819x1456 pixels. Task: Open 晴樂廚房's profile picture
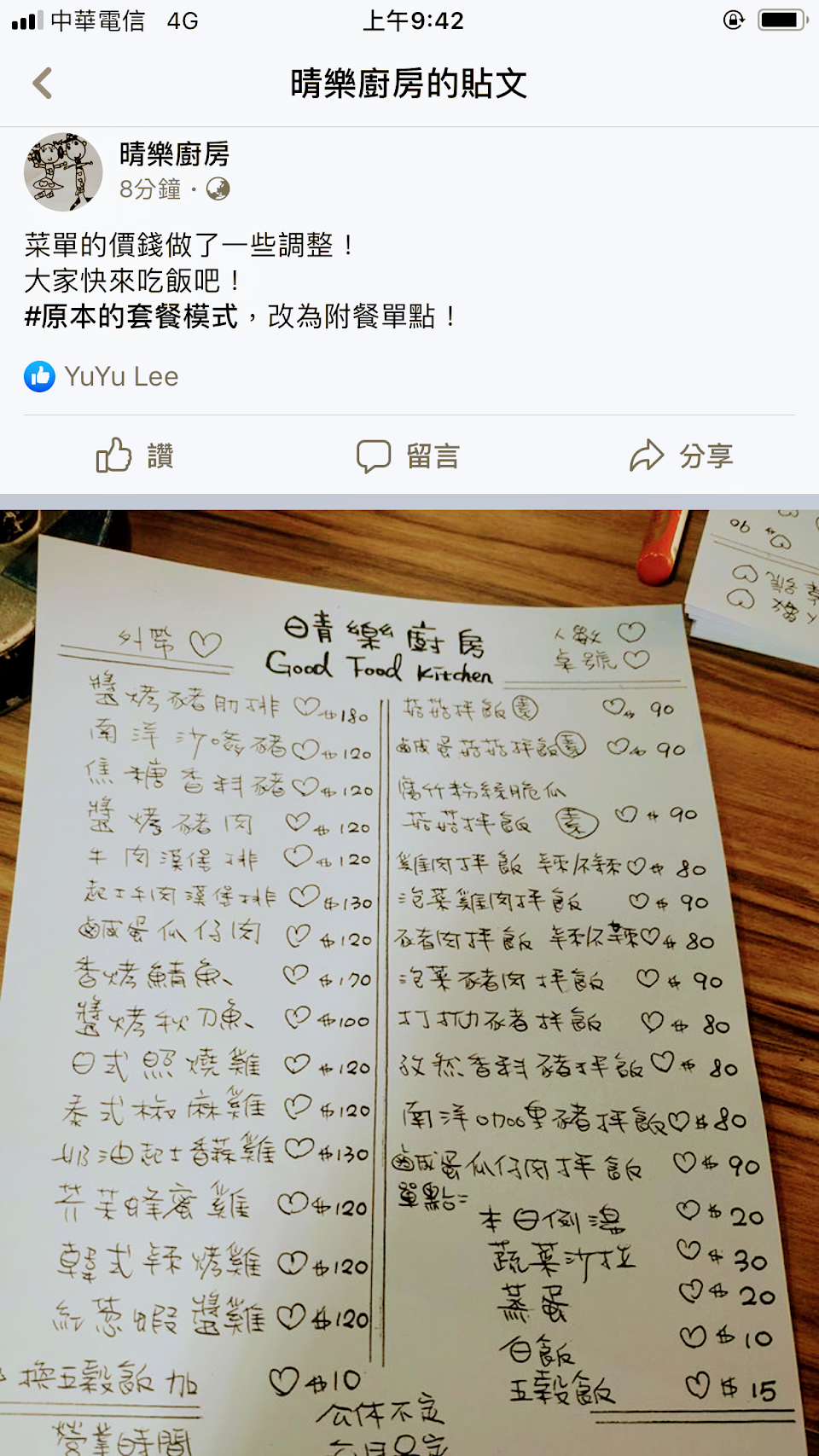63,171
